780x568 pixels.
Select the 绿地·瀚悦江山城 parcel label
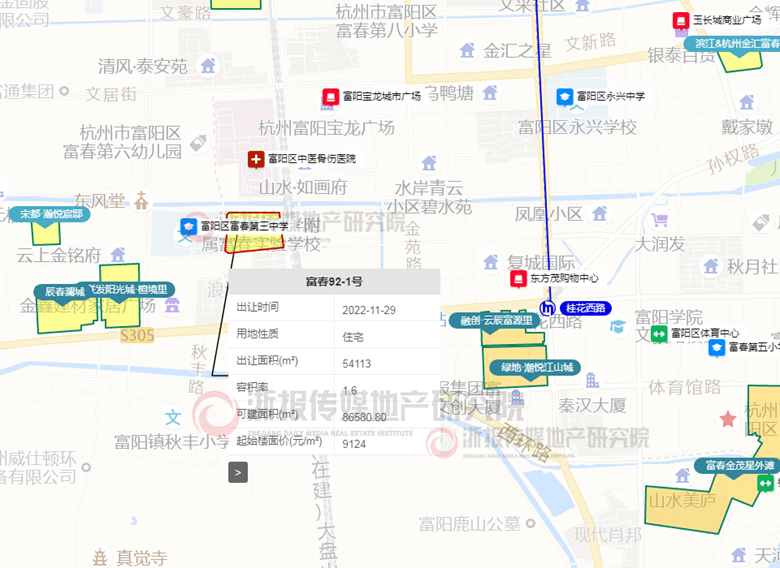537,368
